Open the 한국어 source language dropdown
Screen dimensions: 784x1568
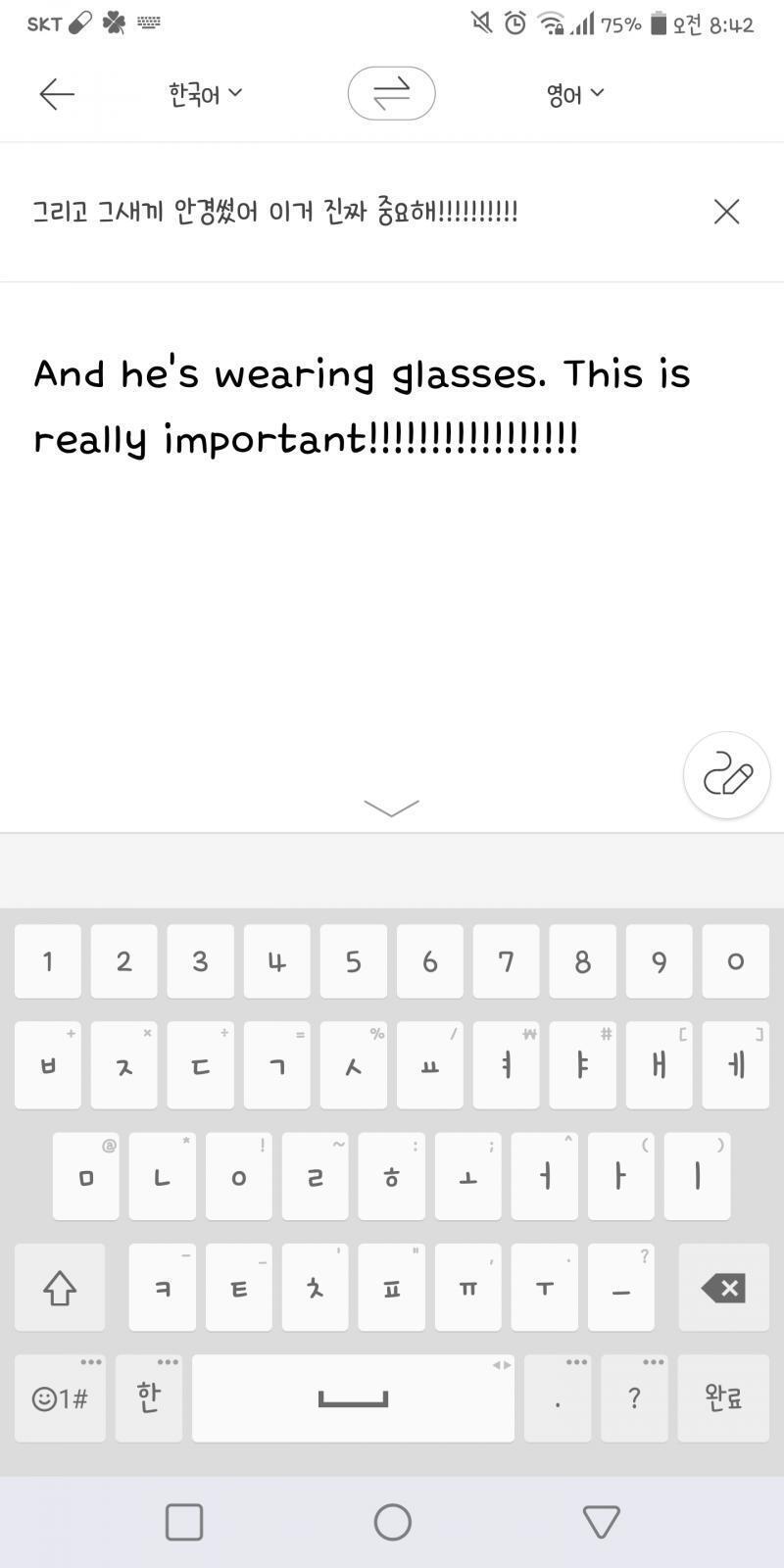coord(205,94)
